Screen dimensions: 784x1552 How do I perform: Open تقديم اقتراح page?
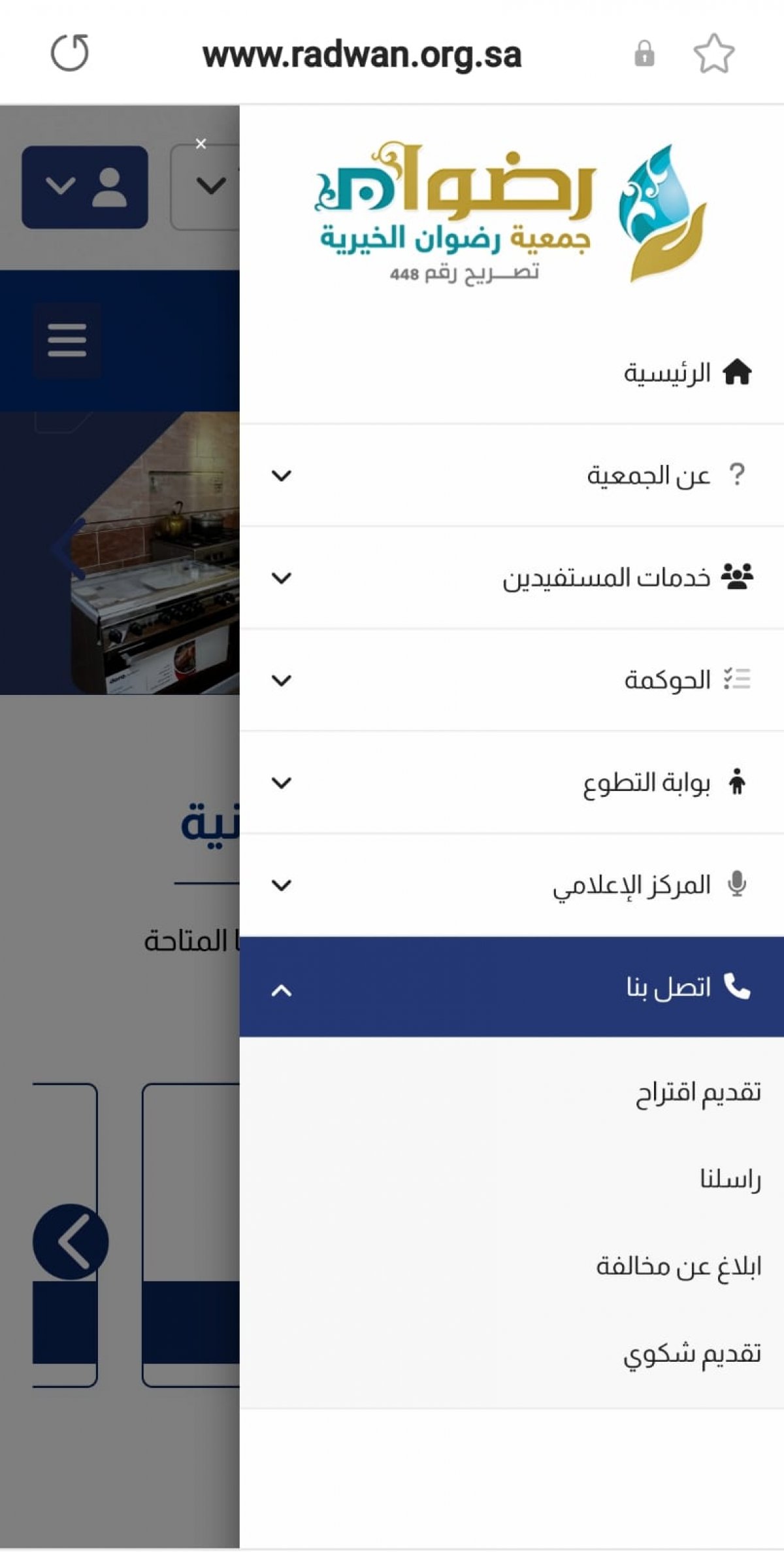[x=698, y=1092]
